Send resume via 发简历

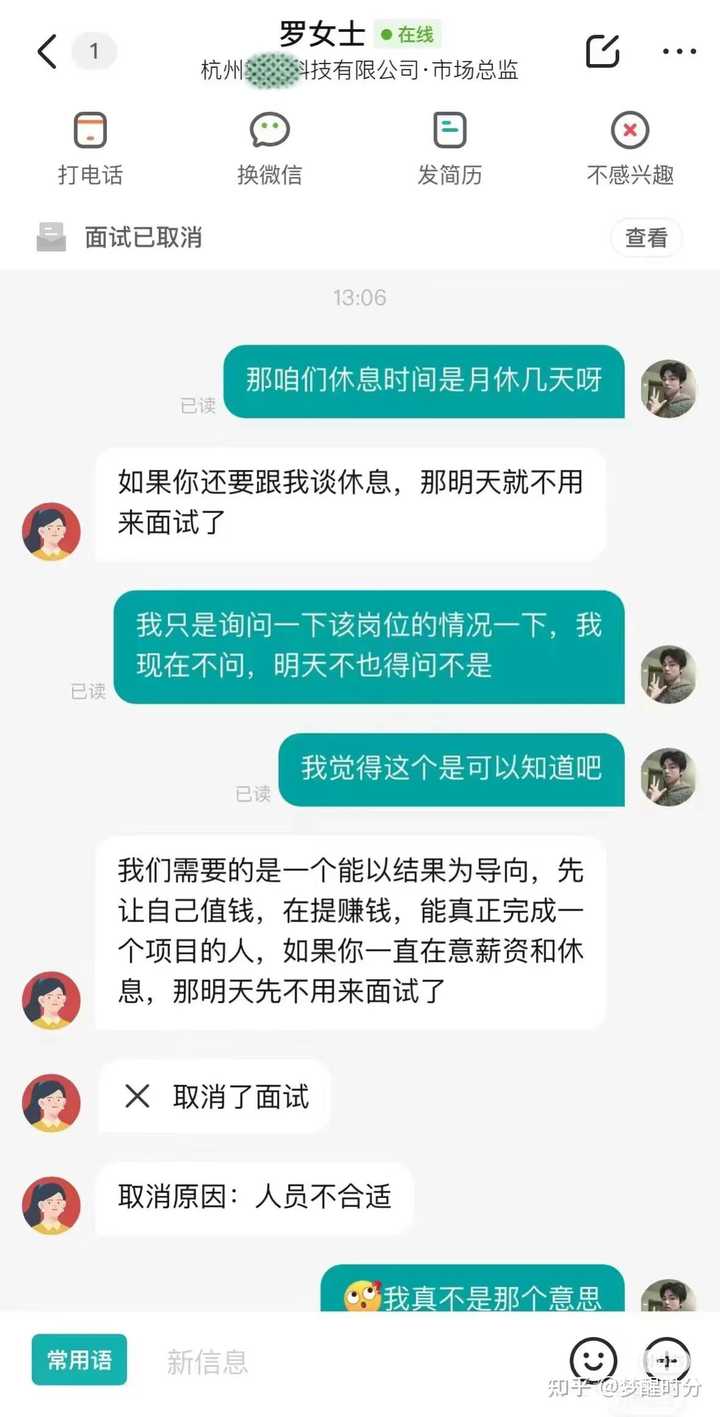point(449,148)
